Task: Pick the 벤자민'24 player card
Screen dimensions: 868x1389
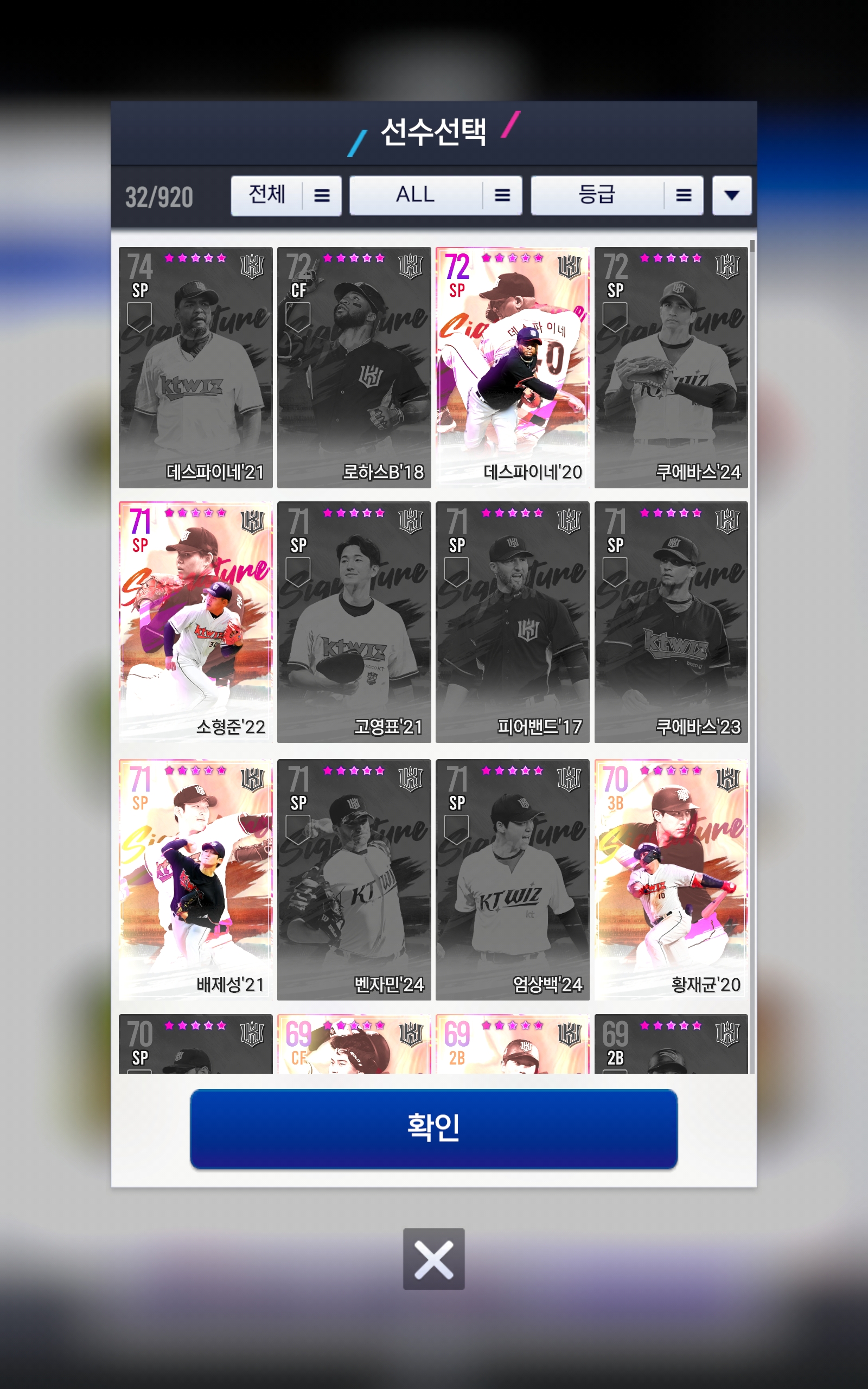Action: click(x=354, y=880)
